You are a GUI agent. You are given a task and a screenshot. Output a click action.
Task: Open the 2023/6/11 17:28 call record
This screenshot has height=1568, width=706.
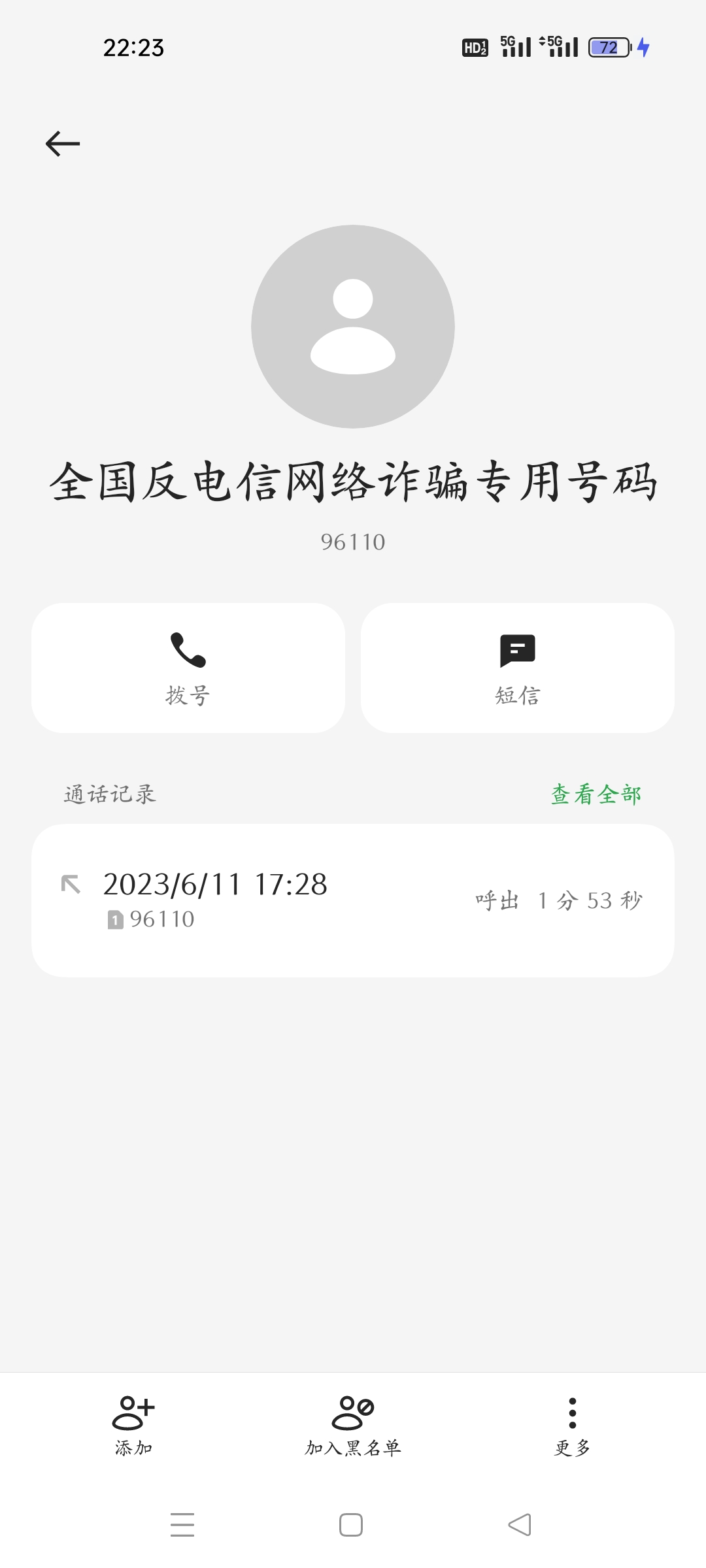coord(353,900)
